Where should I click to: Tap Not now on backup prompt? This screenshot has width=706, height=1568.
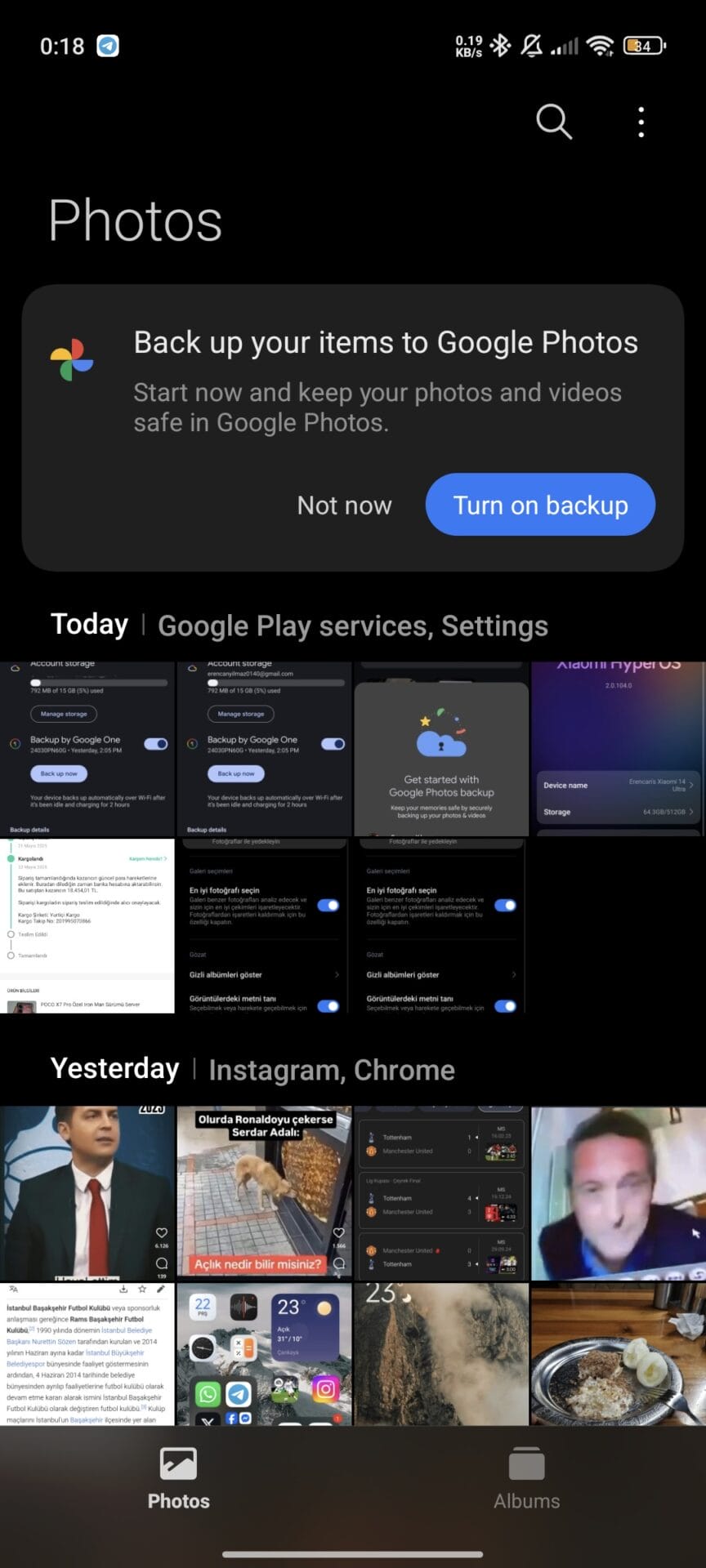coord(344,506)
